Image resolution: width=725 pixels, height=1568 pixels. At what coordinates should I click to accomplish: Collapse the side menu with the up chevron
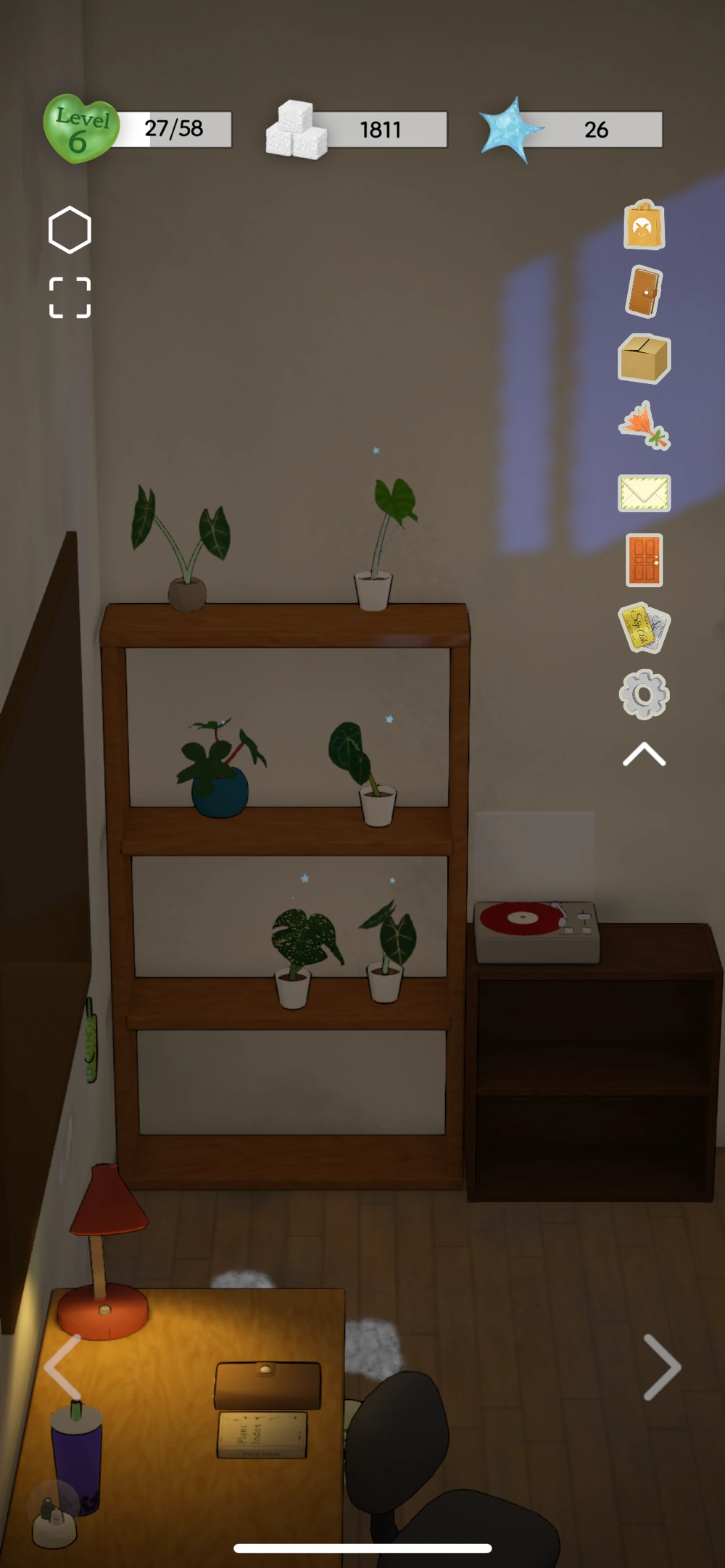tap(644, 755)
